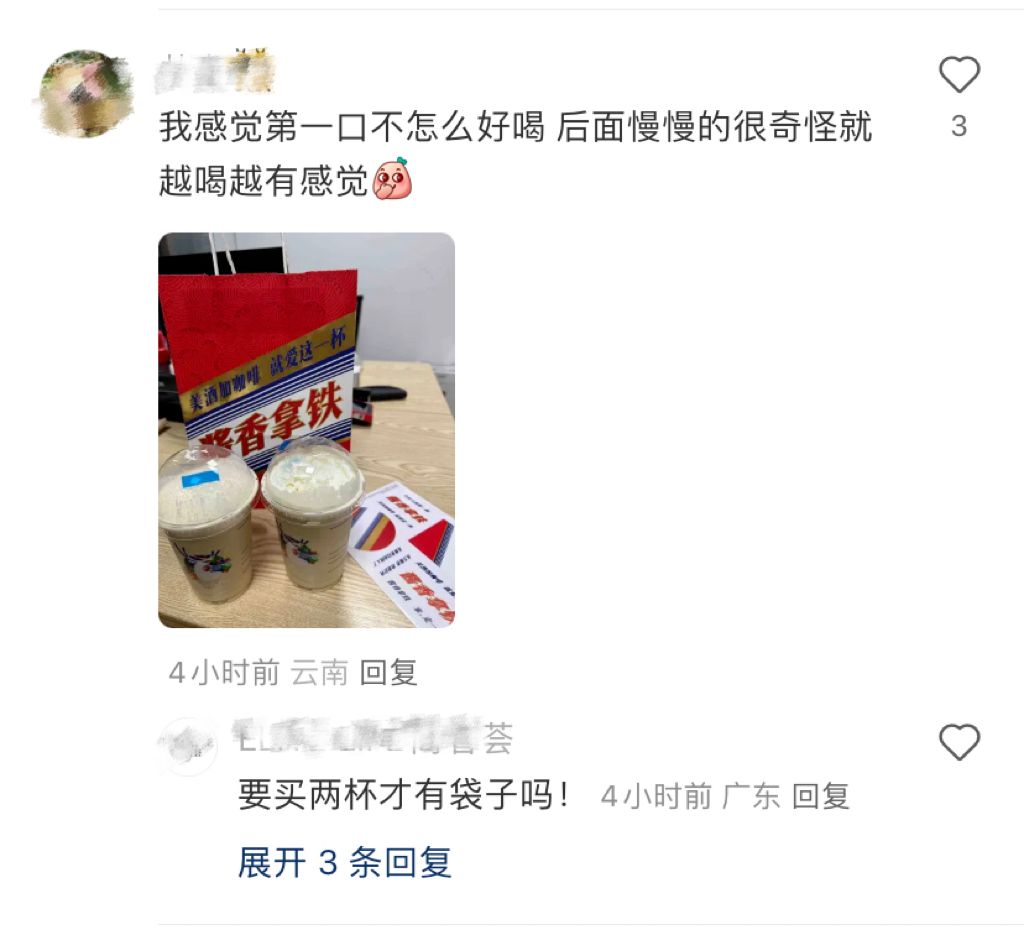Screen dimensions: 1024x942
Task: Open the top commenter's profile avatar
Action: [86, 92]
